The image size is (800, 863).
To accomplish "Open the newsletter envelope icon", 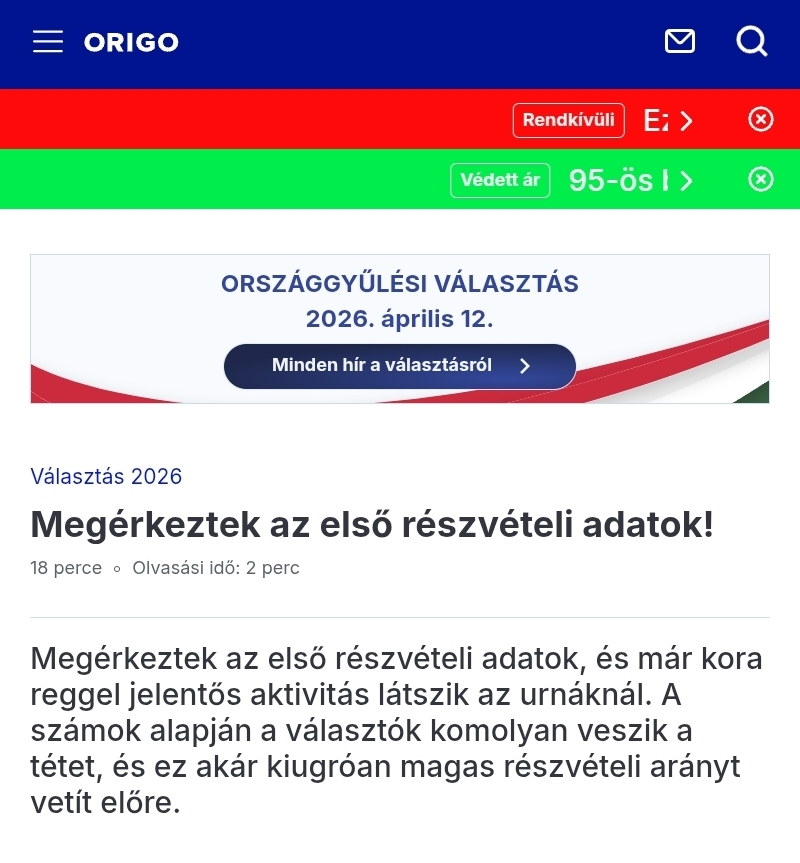I will [x=680, y=42].
